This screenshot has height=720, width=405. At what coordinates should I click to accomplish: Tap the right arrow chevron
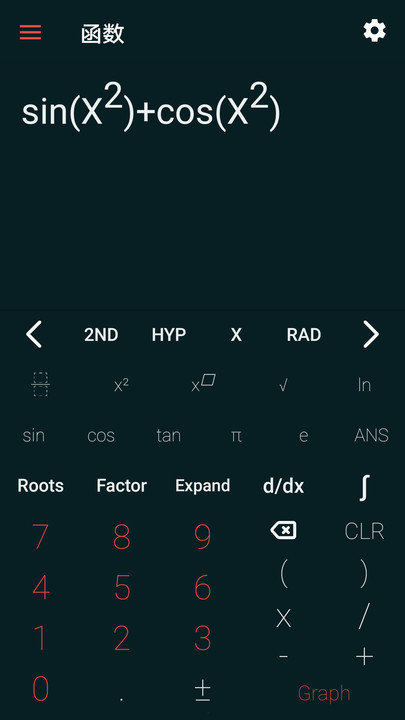(x=371, y=334)
